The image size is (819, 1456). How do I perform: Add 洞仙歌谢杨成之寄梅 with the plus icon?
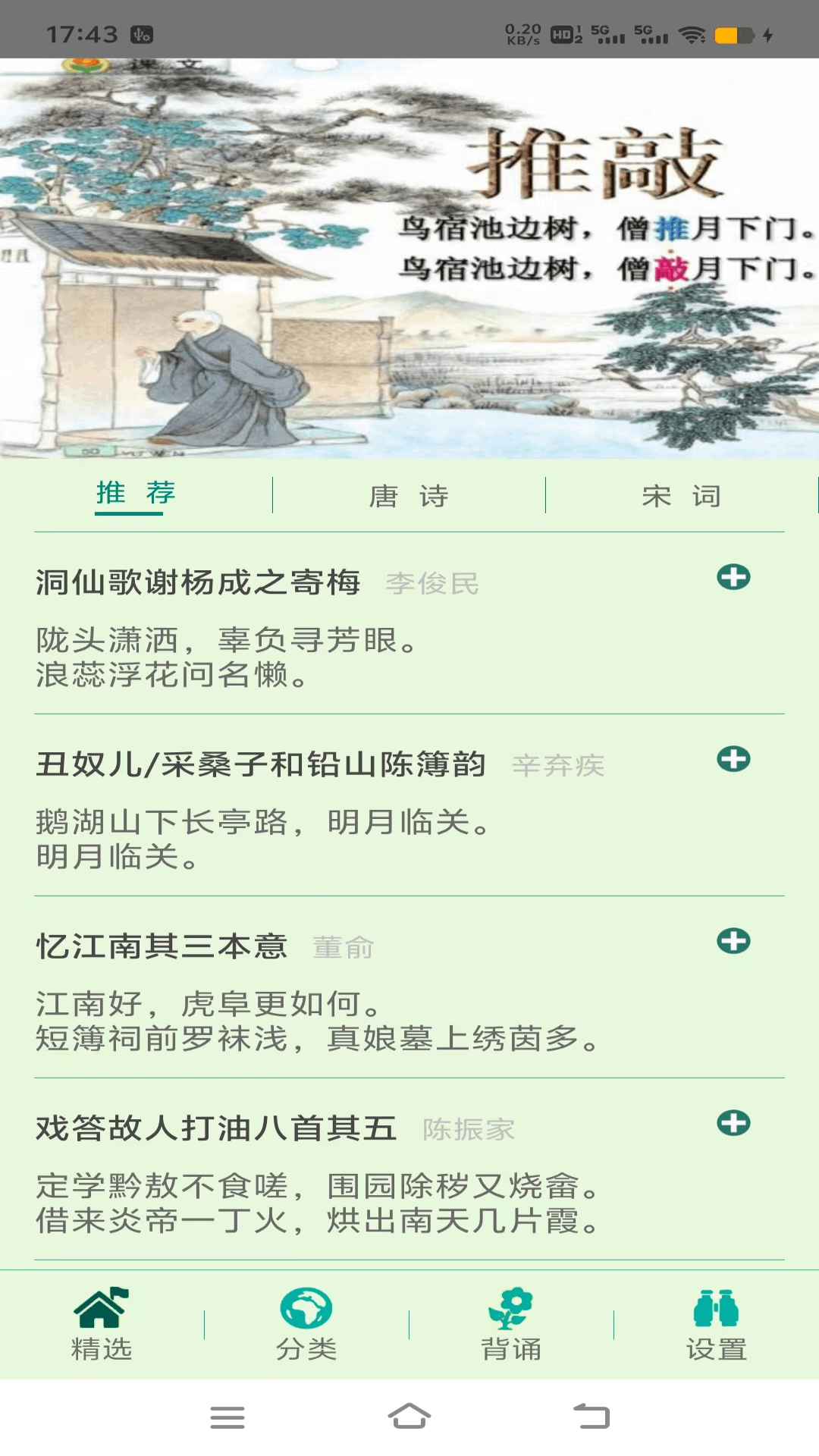point(733,577)
